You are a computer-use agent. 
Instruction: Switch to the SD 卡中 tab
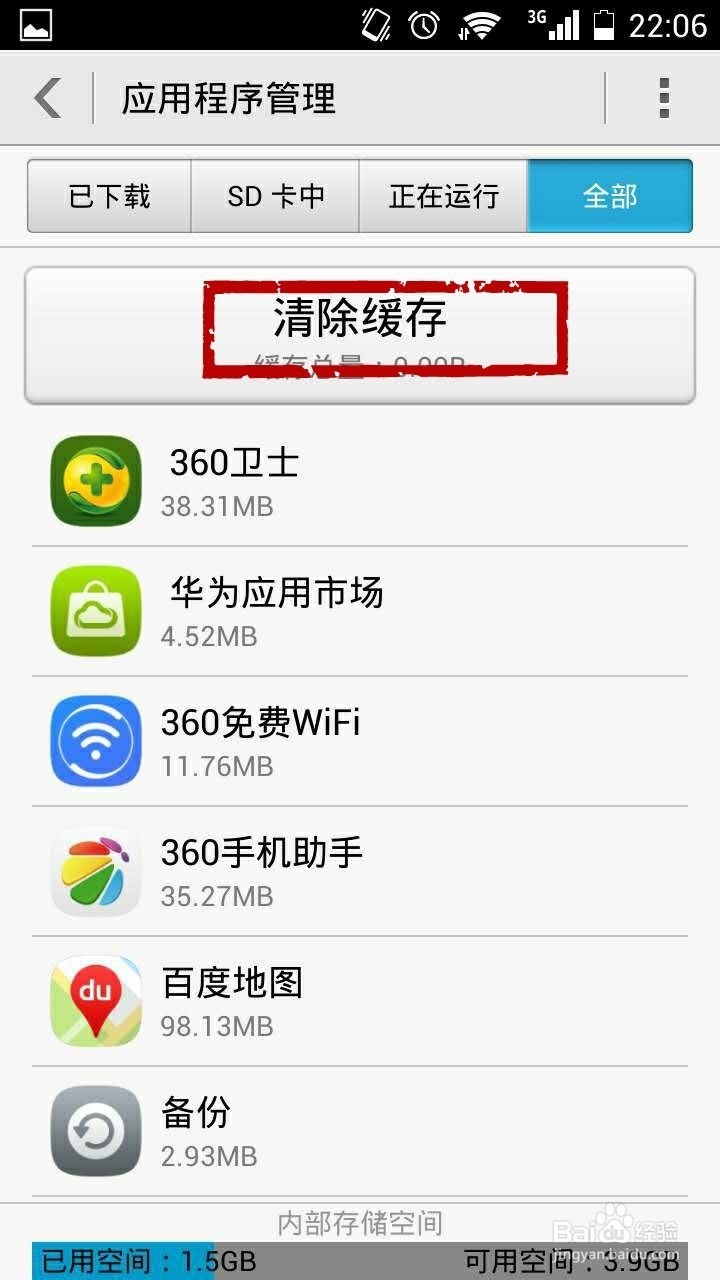click(275, 196)
